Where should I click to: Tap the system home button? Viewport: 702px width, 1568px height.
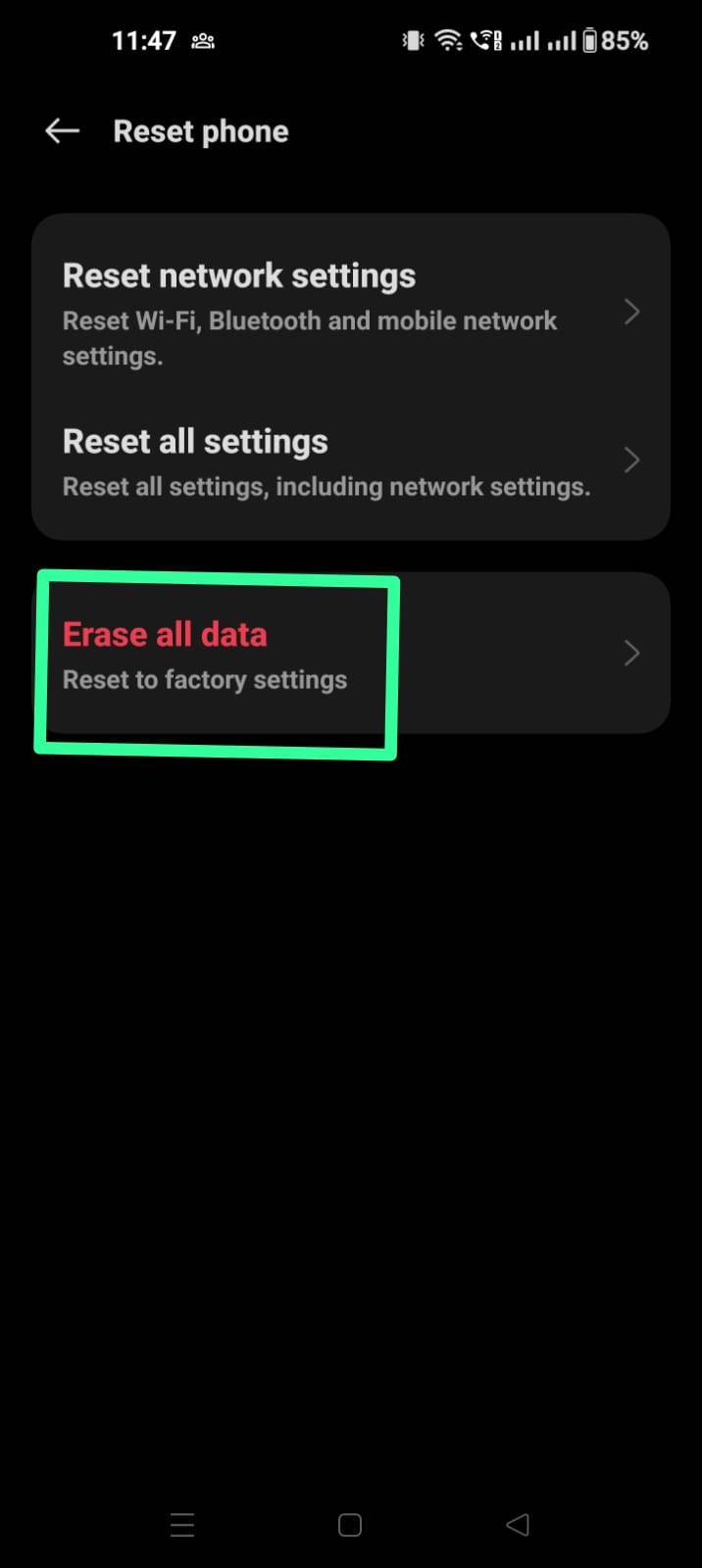[350, 1525]
